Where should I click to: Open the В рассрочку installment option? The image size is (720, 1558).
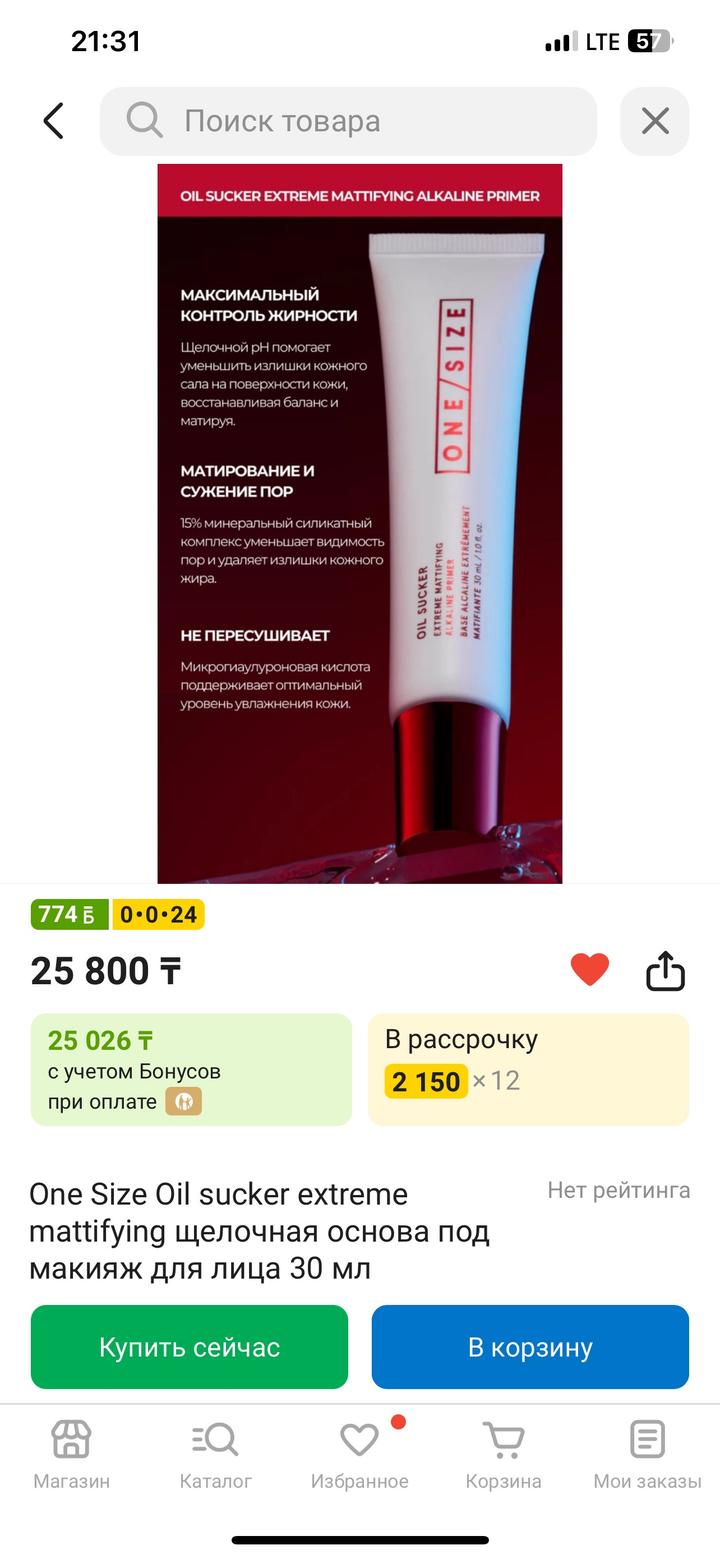pos(528,1069)
